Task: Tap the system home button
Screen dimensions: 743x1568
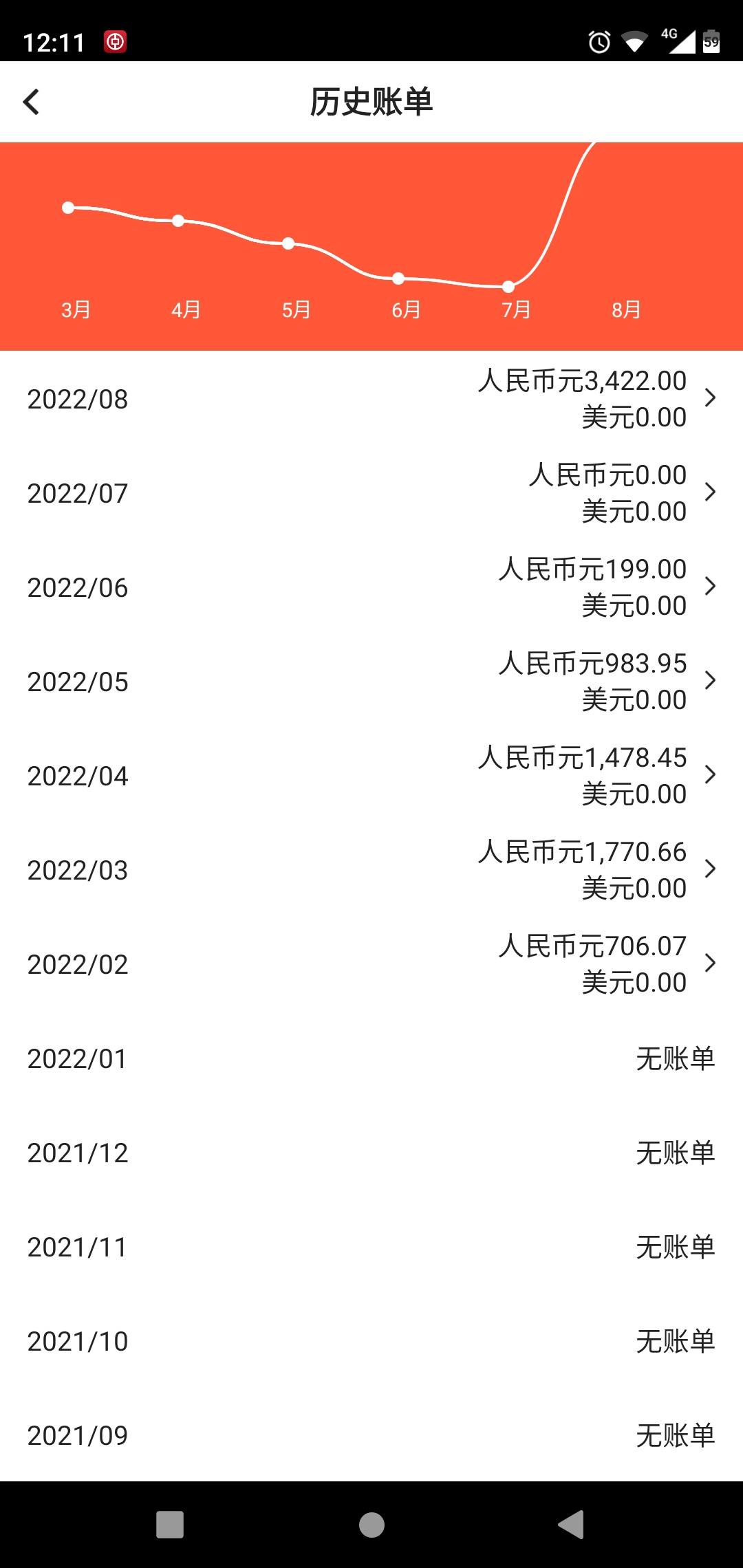Action: [371, 1525]
